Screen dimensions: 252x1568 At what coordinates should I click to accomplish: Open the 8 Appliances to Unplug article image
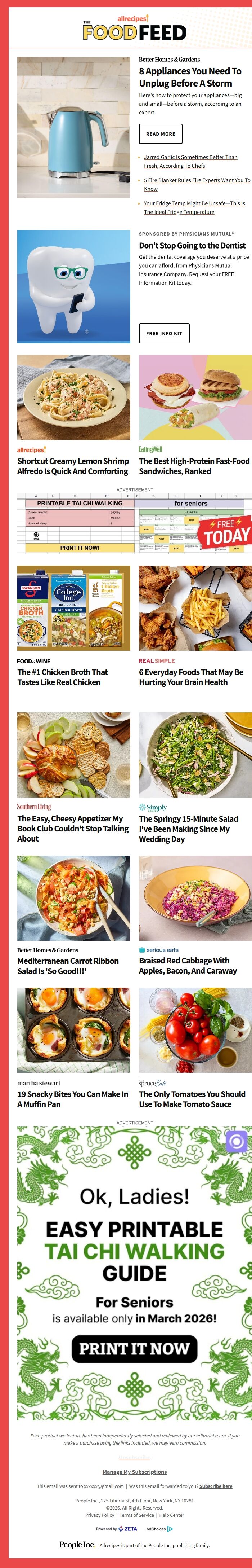(x=73, y=127)
